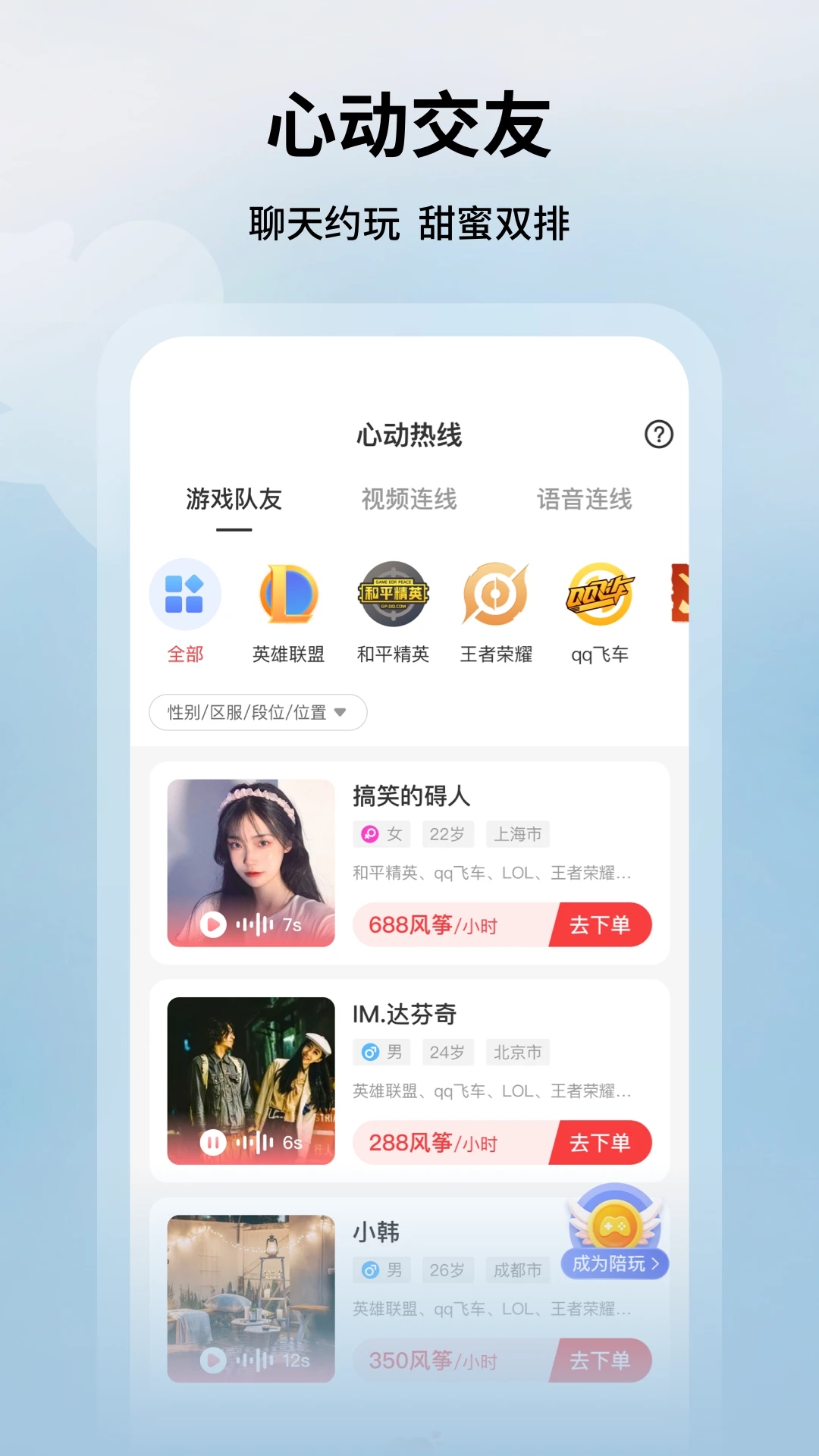Switch to the 语音连线 tab
The image size is (819, 1456).
[x=587, y=500]
